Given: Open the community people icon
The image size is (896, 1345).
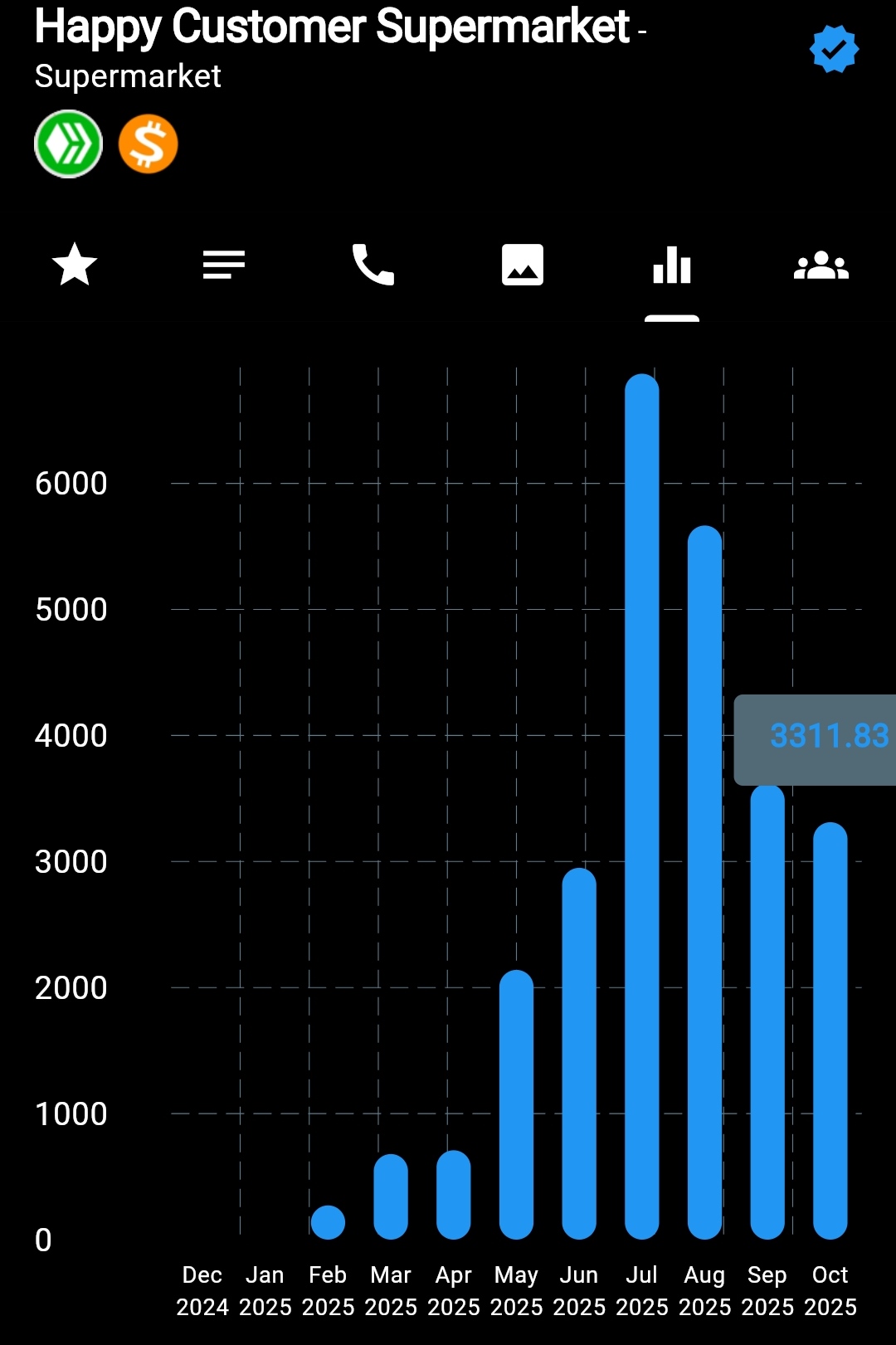Looking at the screenshot, I should (821, 265).
